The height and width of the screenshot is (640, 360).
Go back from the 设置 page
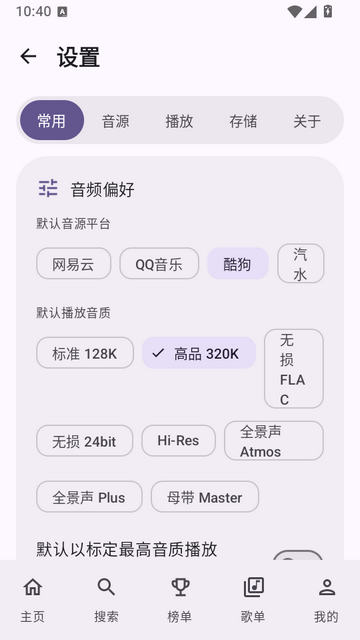[29, 56]
